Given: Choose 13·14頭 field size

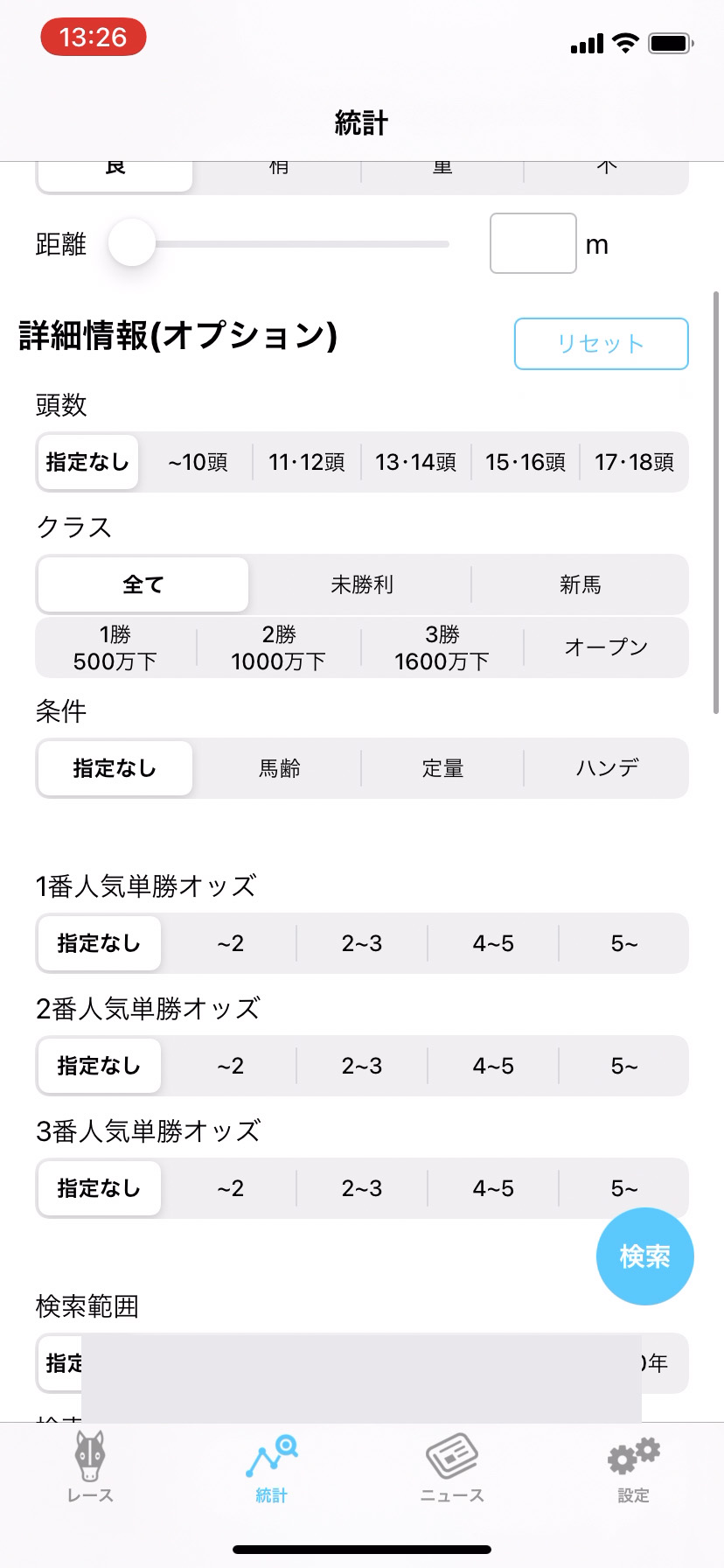Looking at the screenshot, I should [415, 462].
